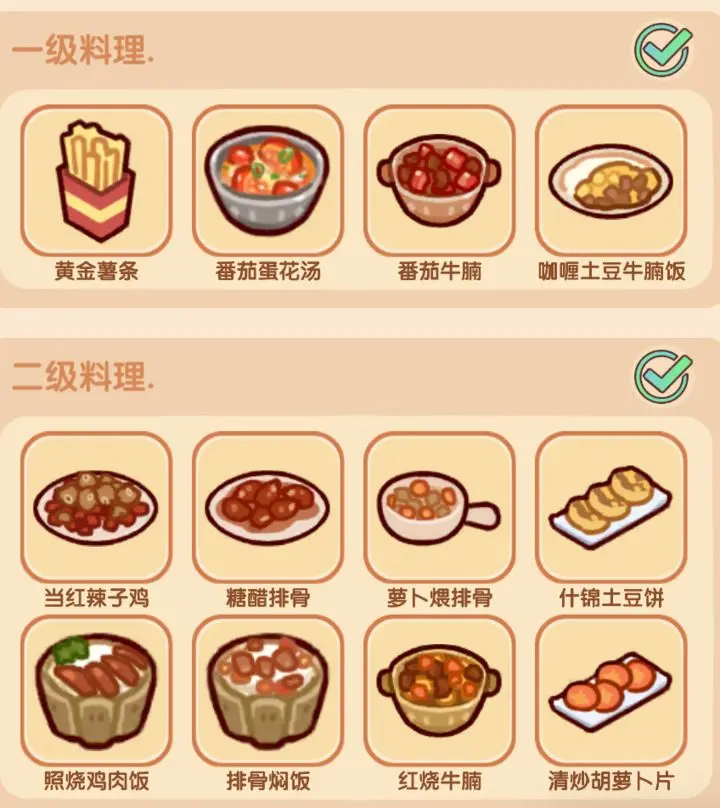Open the 排骨焖饭 recipe
720x808 pixels.
pyautogui.click(x=268, y=690)
